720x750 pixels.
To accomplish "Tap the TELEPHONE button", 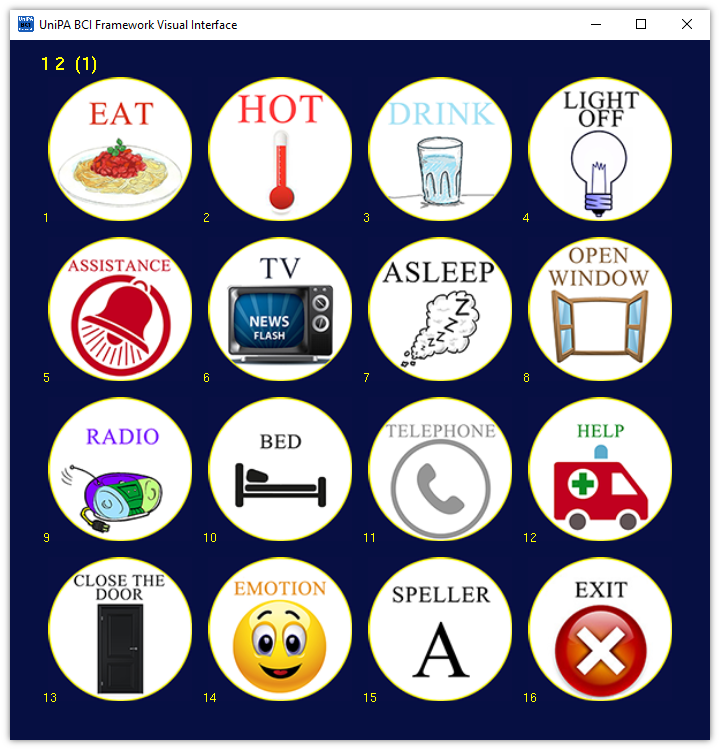I will tap(440, 470).
